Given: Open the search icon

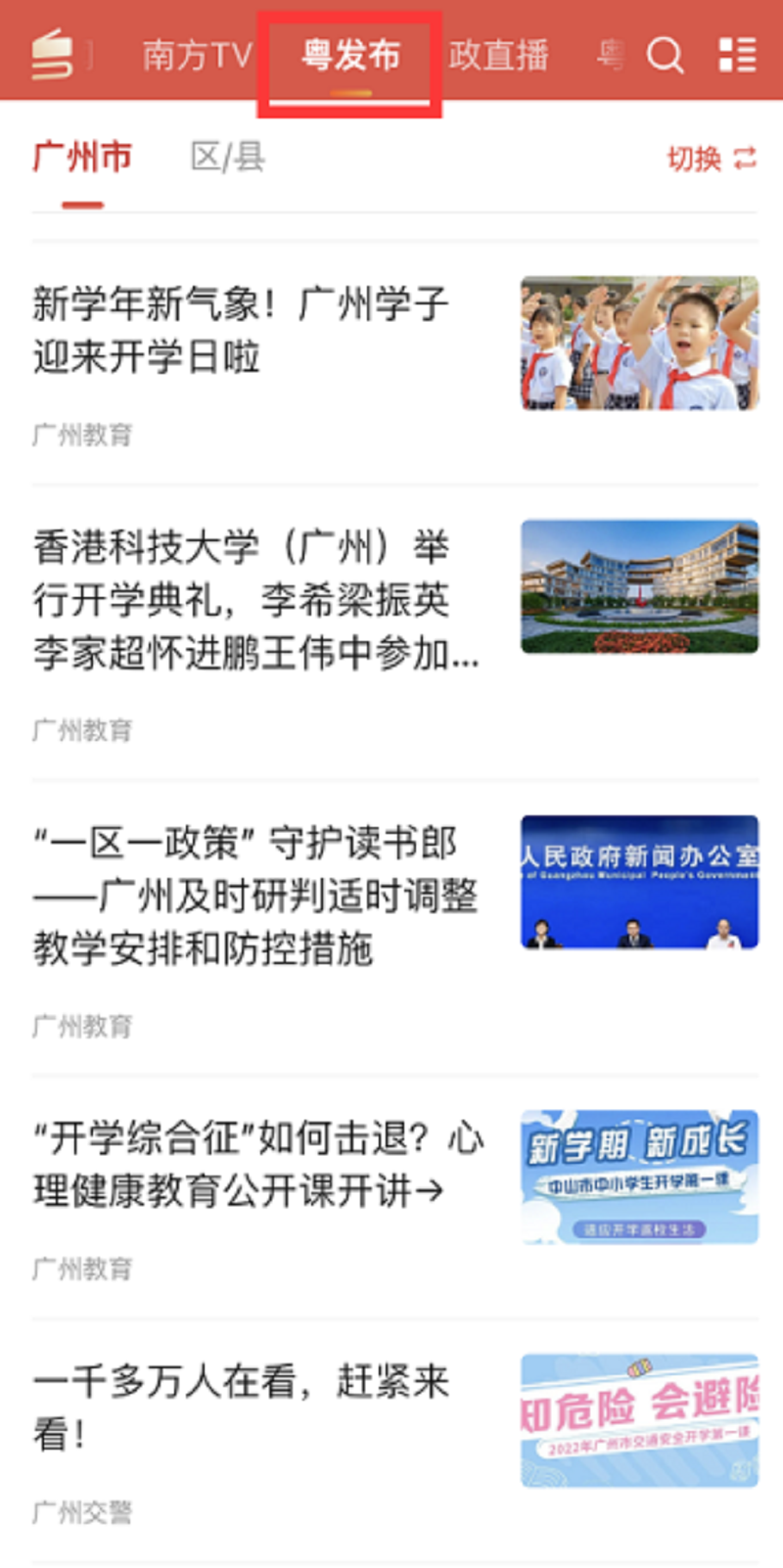Looking at the screenshot, I should 666,55.
